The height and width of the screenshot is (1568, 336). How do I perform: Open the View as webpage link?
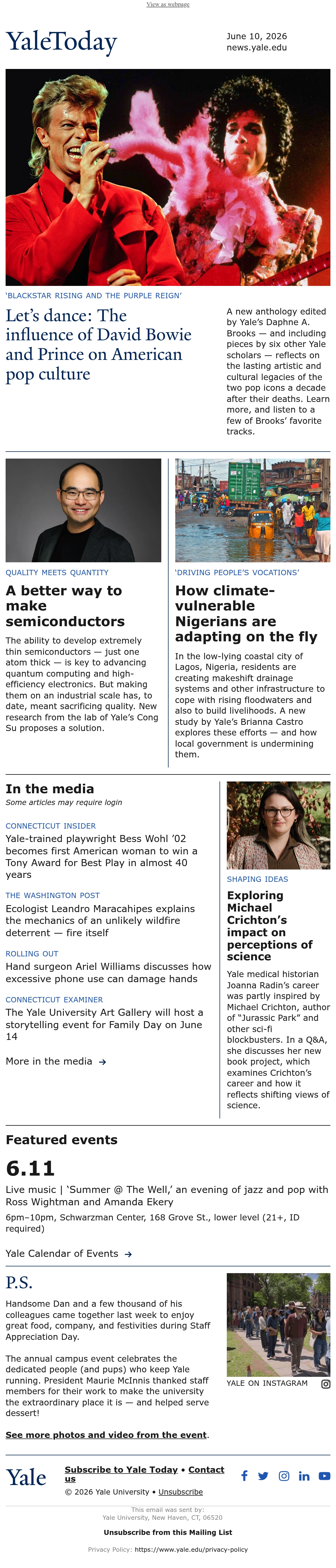click(168, 4)
